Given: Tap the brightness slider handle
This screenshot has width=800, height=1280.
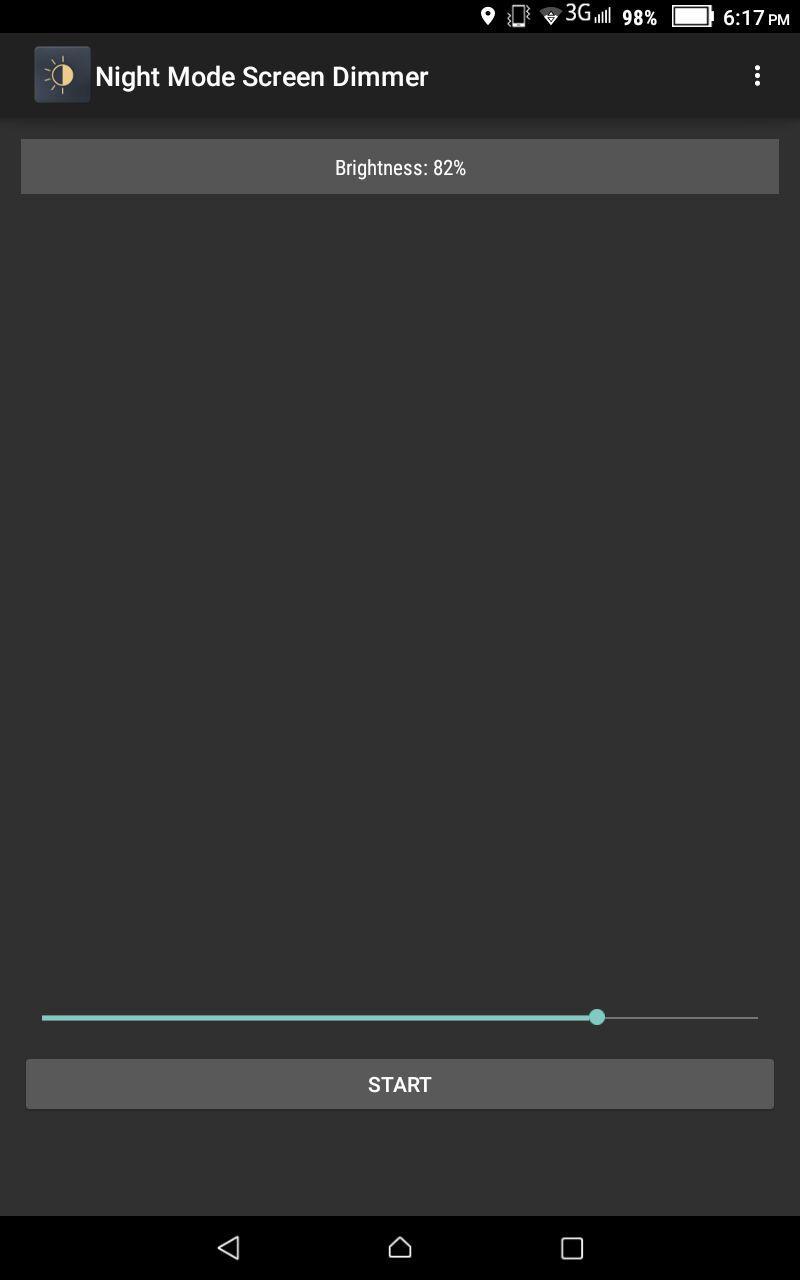Looking at the screenshot, I should tap(597, 1017).
